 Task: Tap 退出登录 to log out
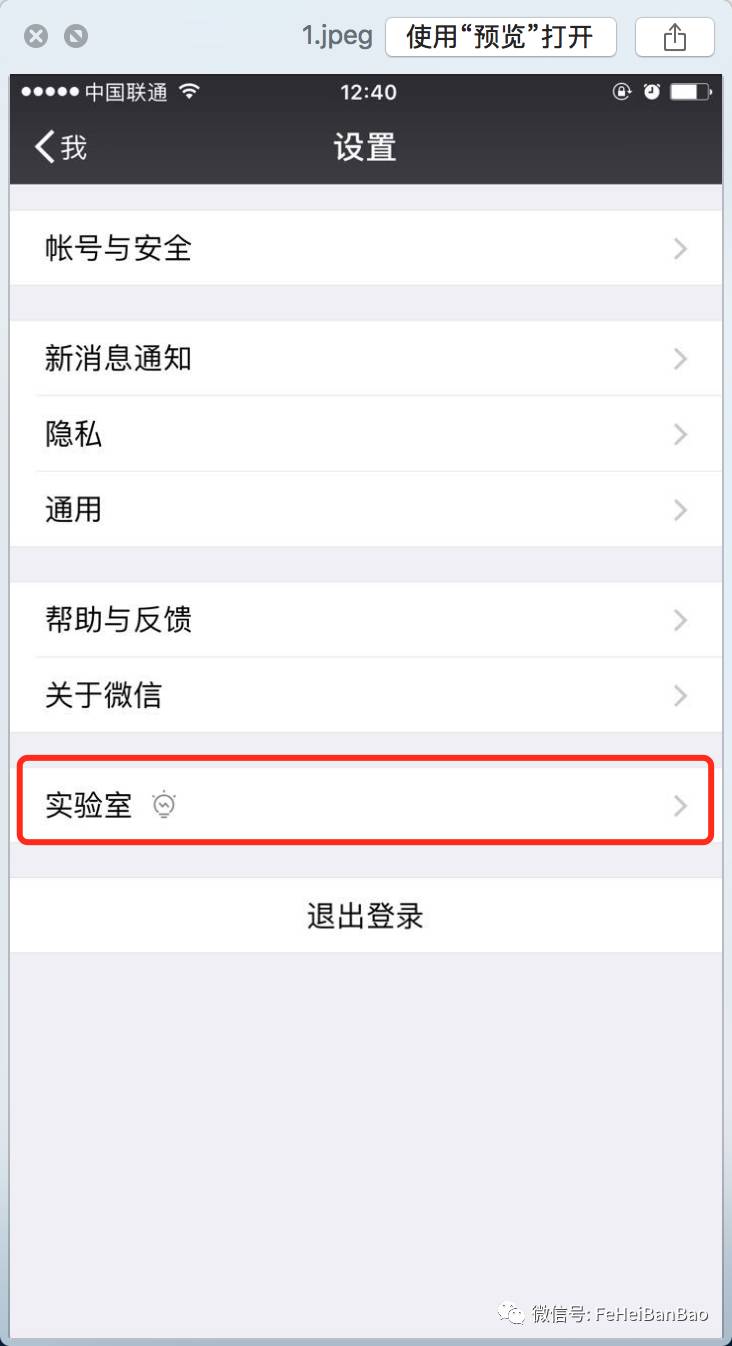point(365,916)
